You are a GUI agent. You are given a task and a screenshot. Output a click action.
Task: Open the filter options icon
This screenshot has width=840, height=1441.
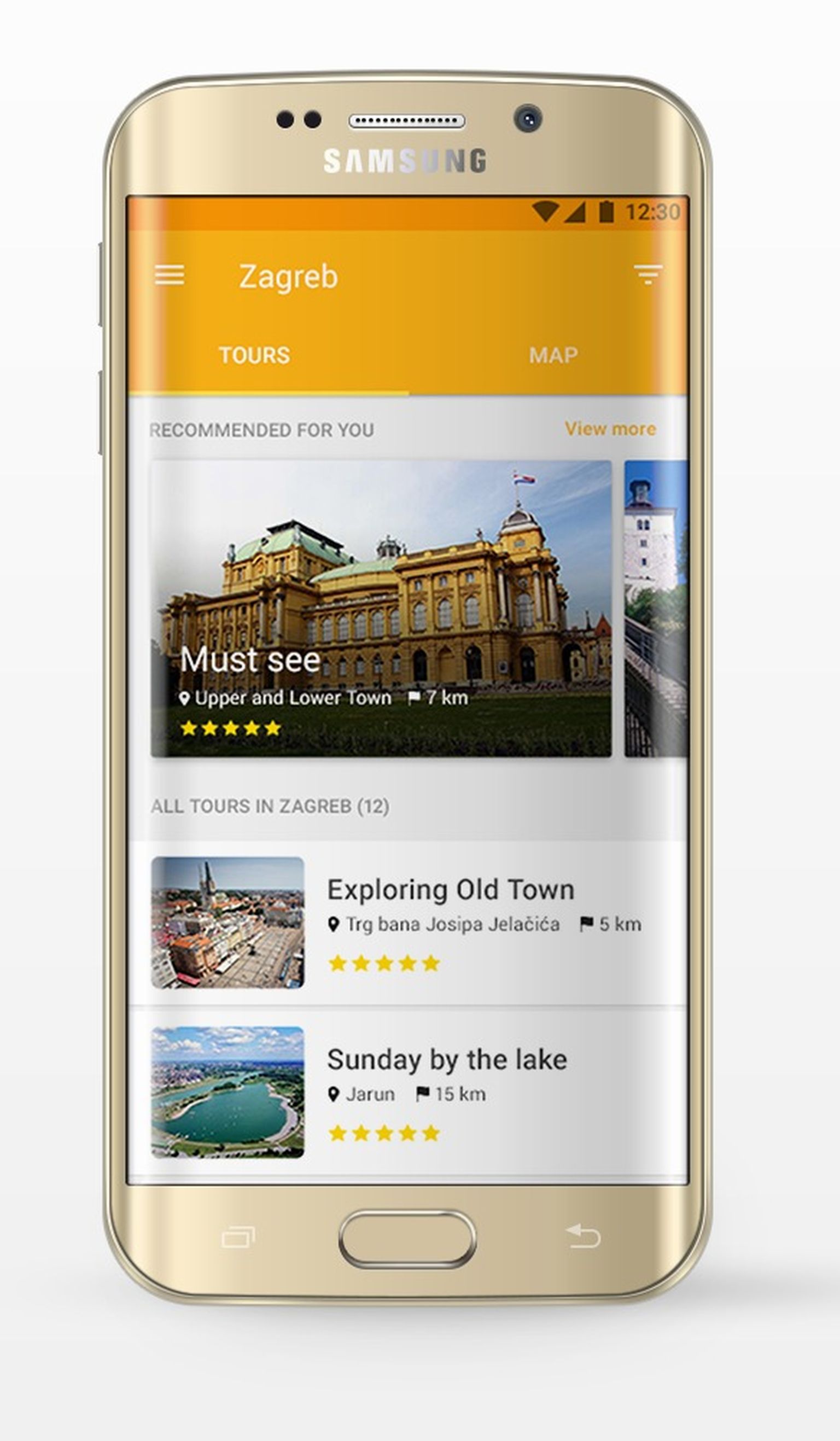(x=648, y=275)
